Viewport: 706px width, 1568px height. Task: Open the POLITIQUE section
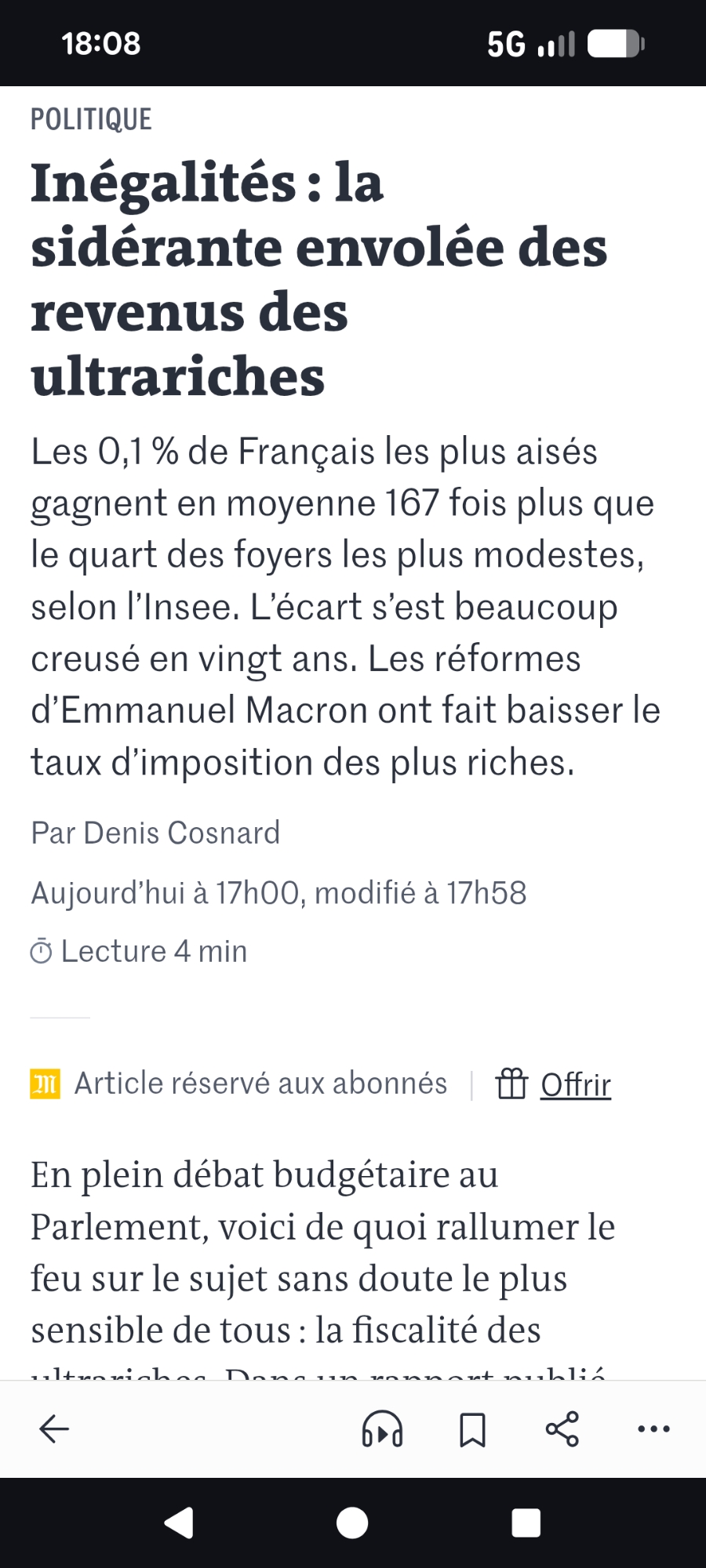coord(91,119)
